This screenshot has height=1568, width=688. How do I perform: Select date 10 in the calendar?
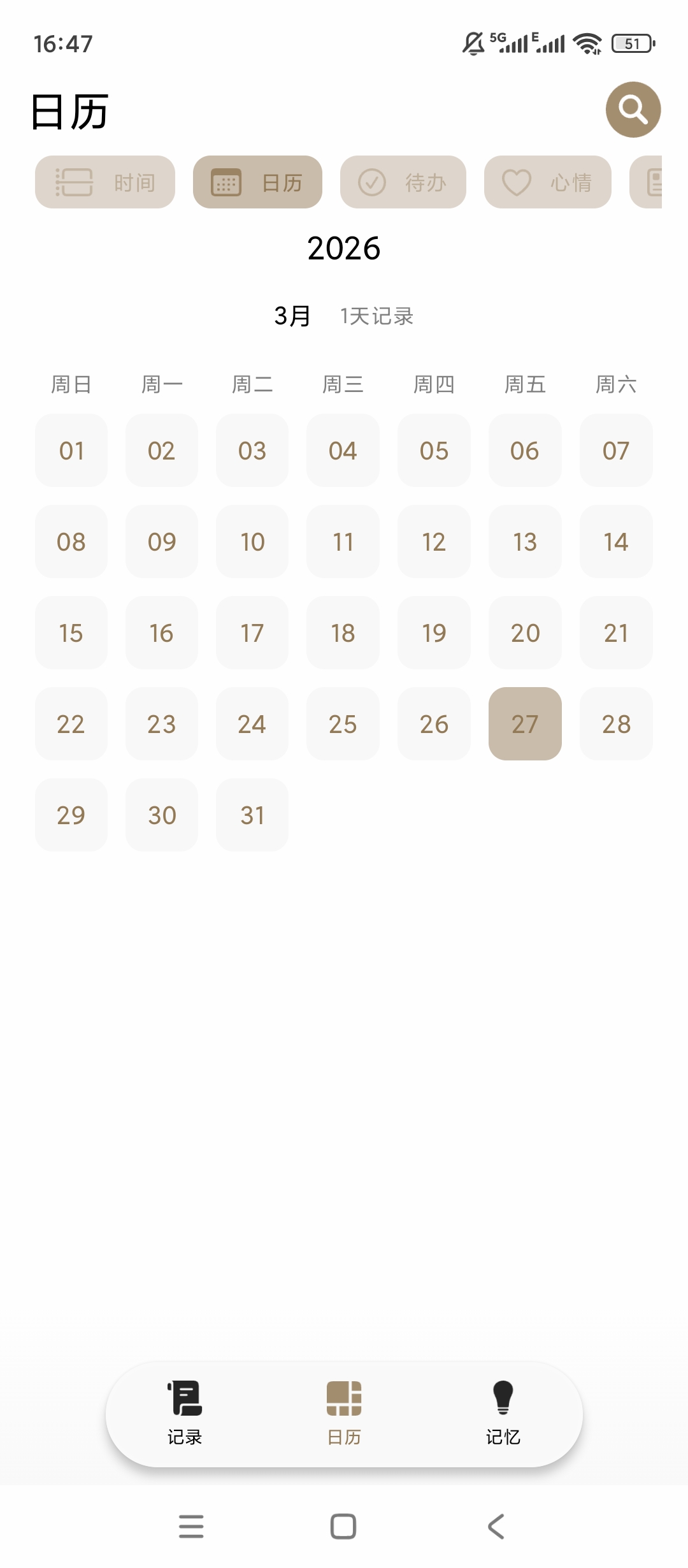(252, 542)
